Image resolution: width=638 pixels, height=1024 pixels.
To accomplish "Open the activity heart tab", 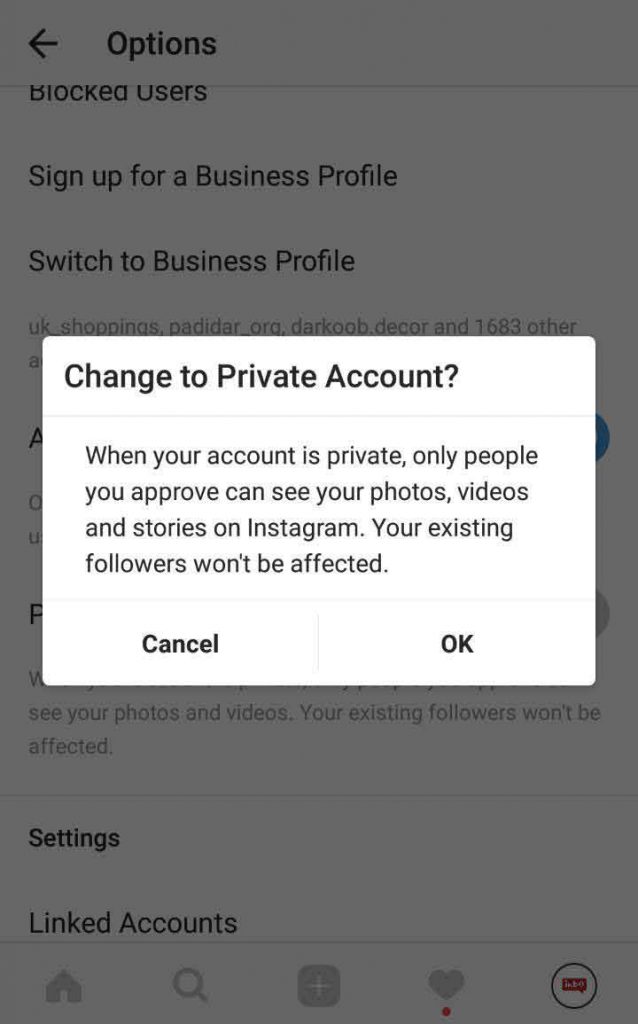I will click(x=446, y=985).
